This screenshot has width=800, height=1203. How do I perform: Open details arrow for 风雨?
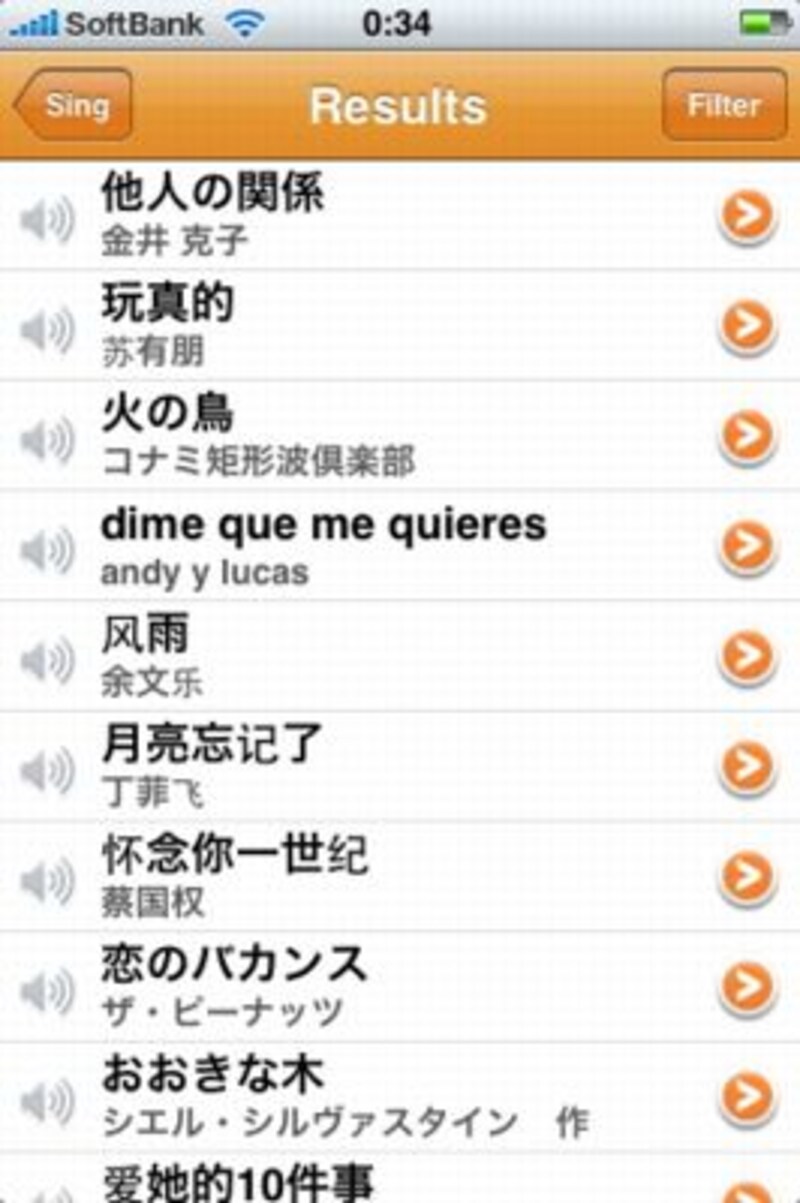click(747, 656)
